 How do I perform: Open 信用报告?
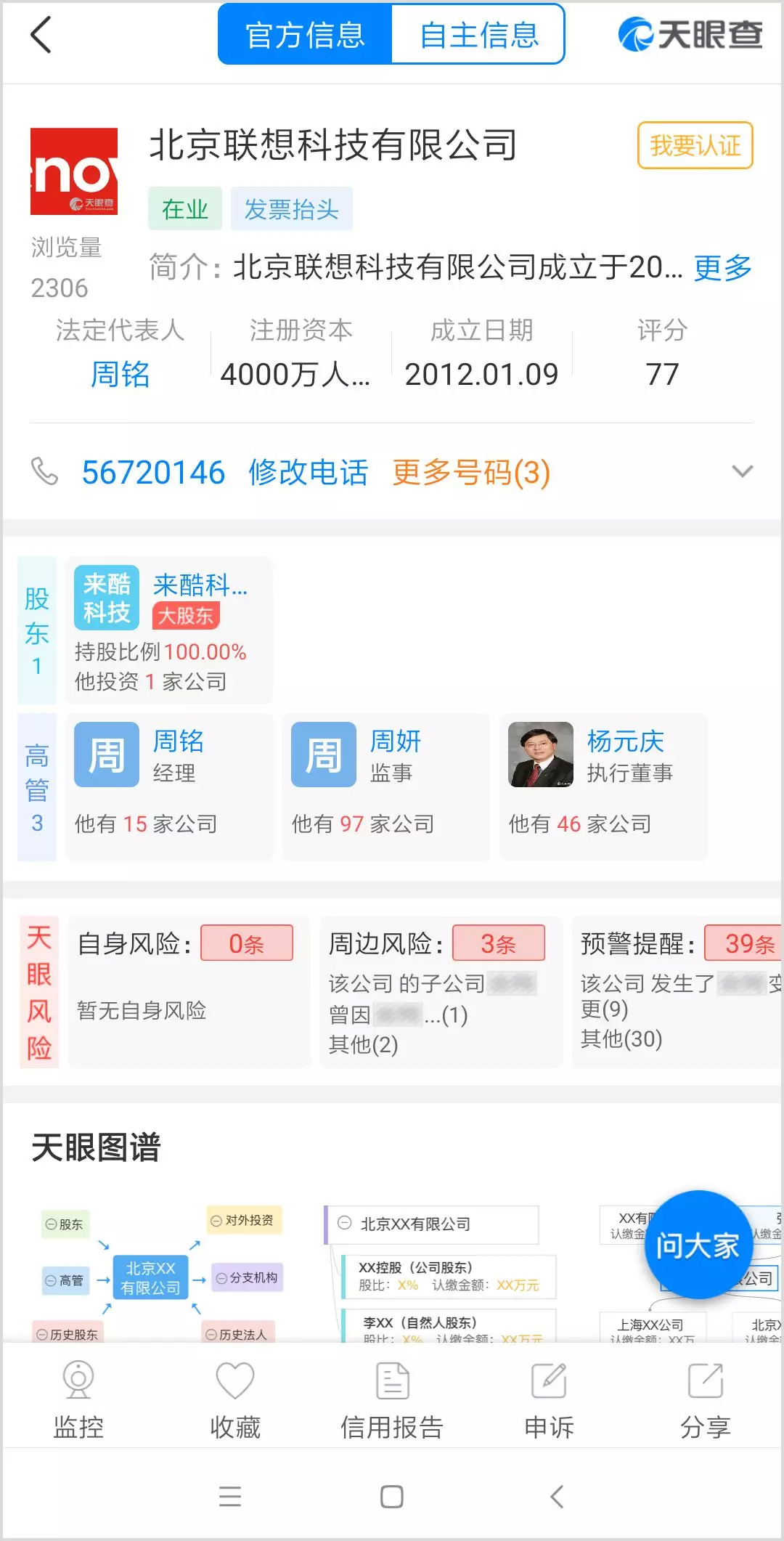[392, 1399]
